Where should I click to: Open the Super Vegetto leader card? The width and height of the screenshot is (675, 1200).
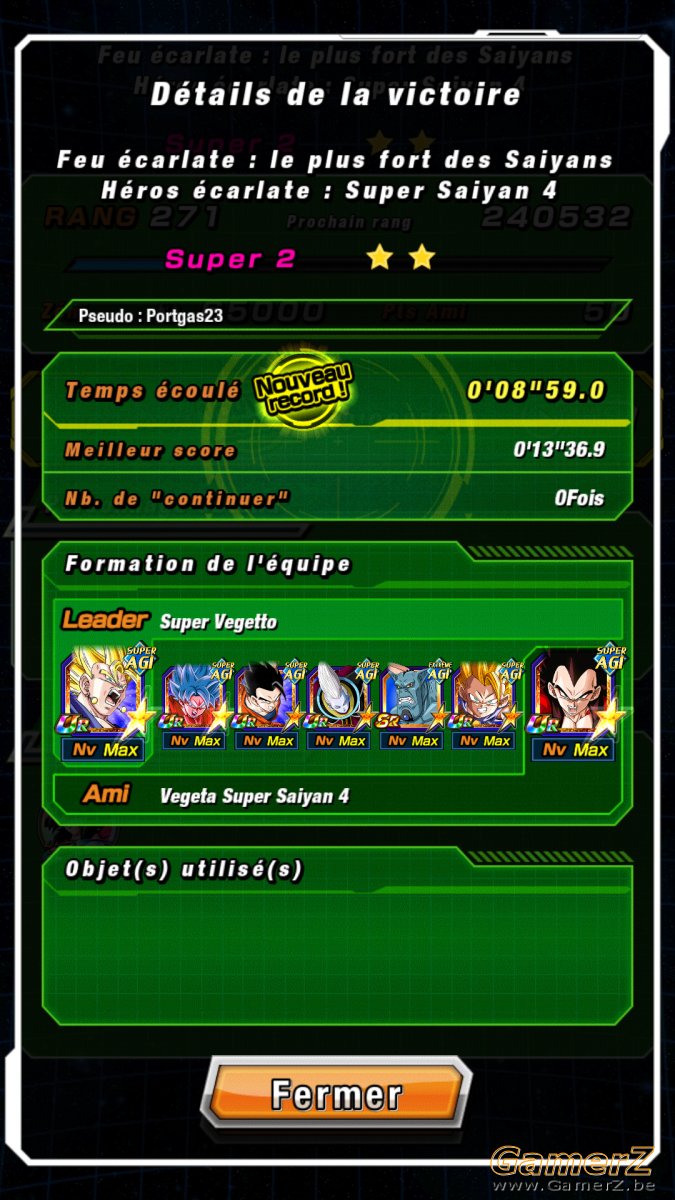pyautogui.click(x=104, y=701)
